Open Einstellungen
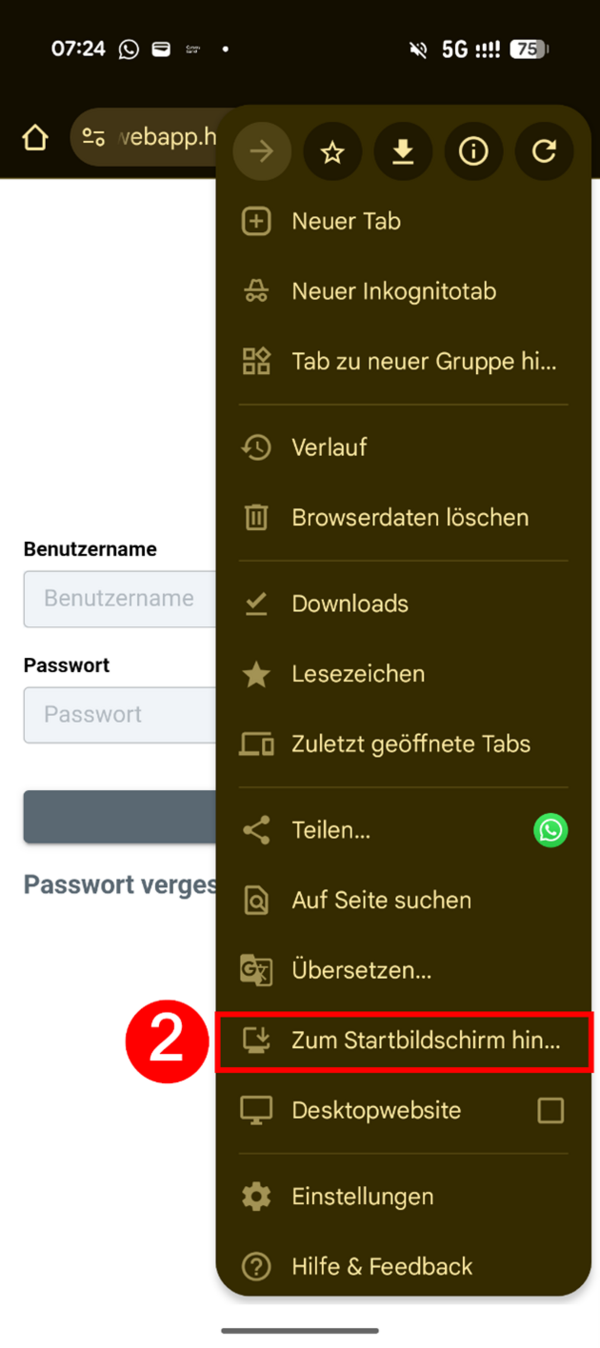The image size is (600, 1348). pos(362,1197)
